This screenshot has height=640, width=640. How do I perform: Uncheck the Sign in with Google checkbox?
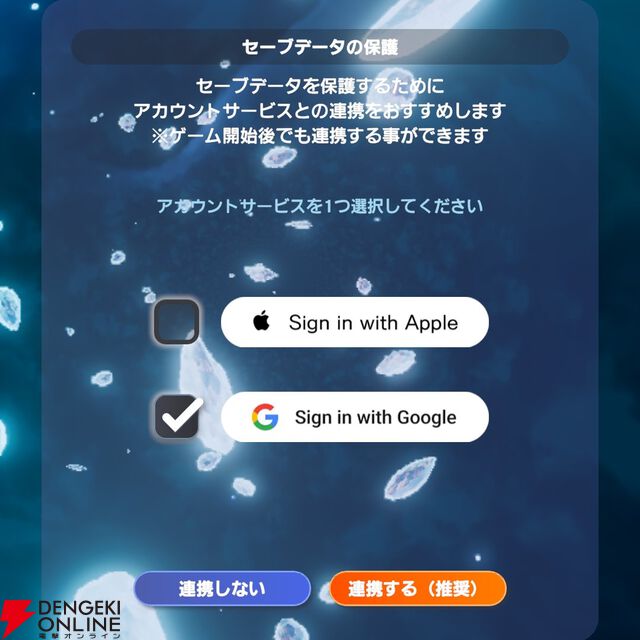(177, 417)
